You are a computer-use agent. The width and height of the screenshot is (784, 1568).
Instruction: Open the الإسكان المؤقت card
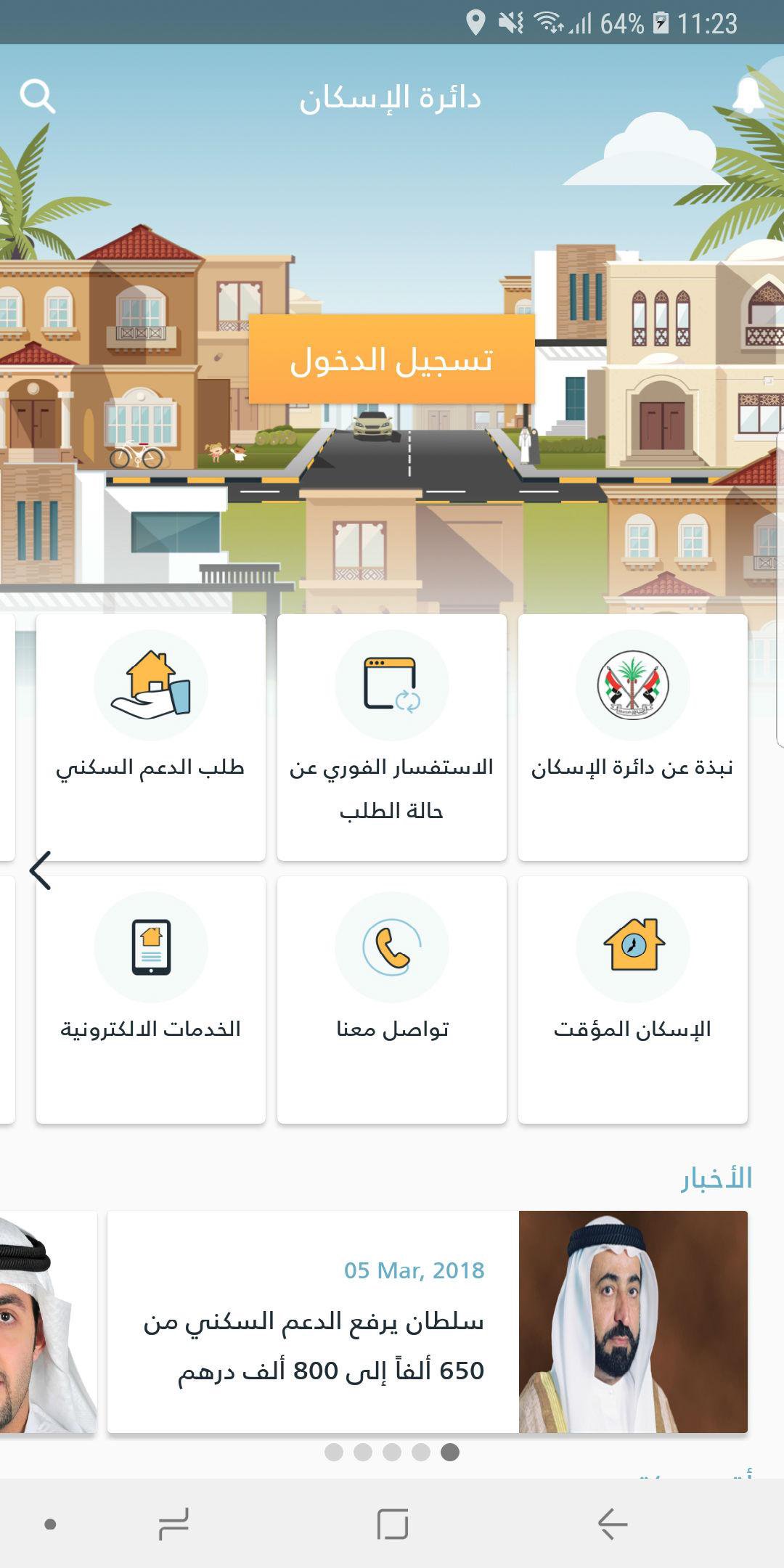632,999
